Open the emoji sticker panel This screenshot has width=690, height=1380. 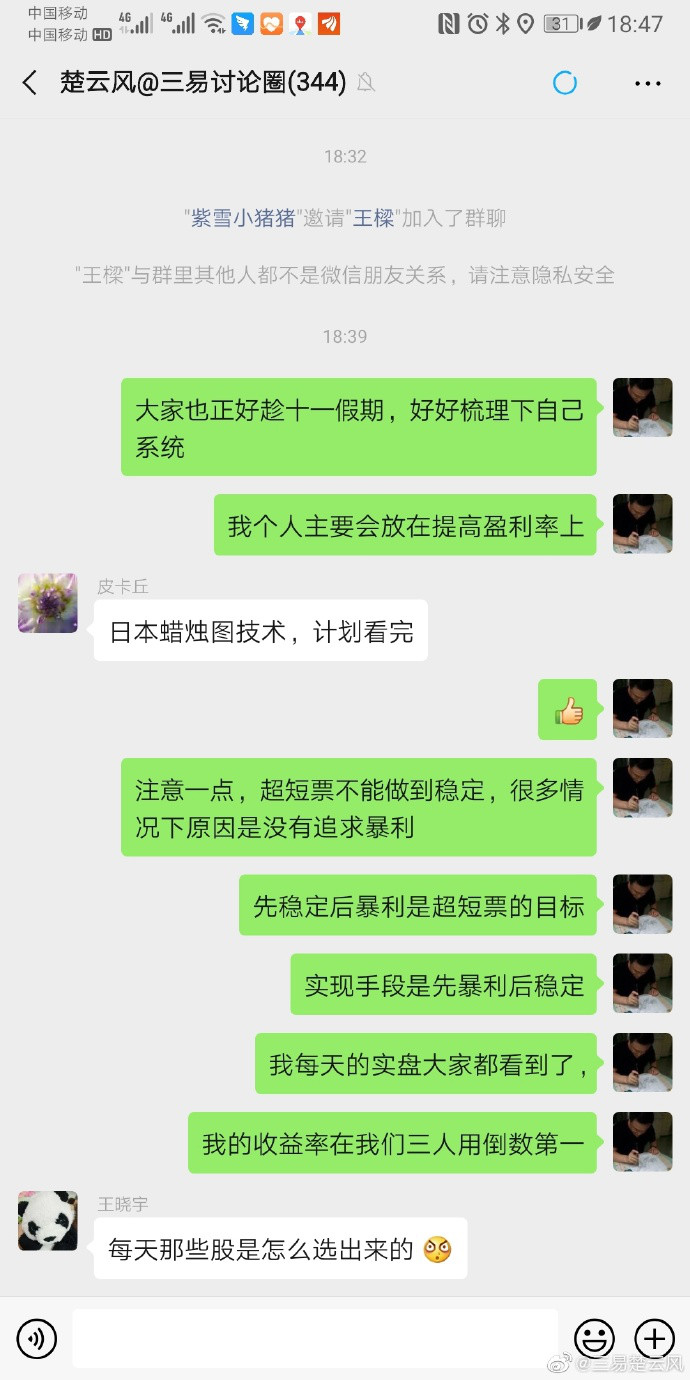click(594, 1337)
